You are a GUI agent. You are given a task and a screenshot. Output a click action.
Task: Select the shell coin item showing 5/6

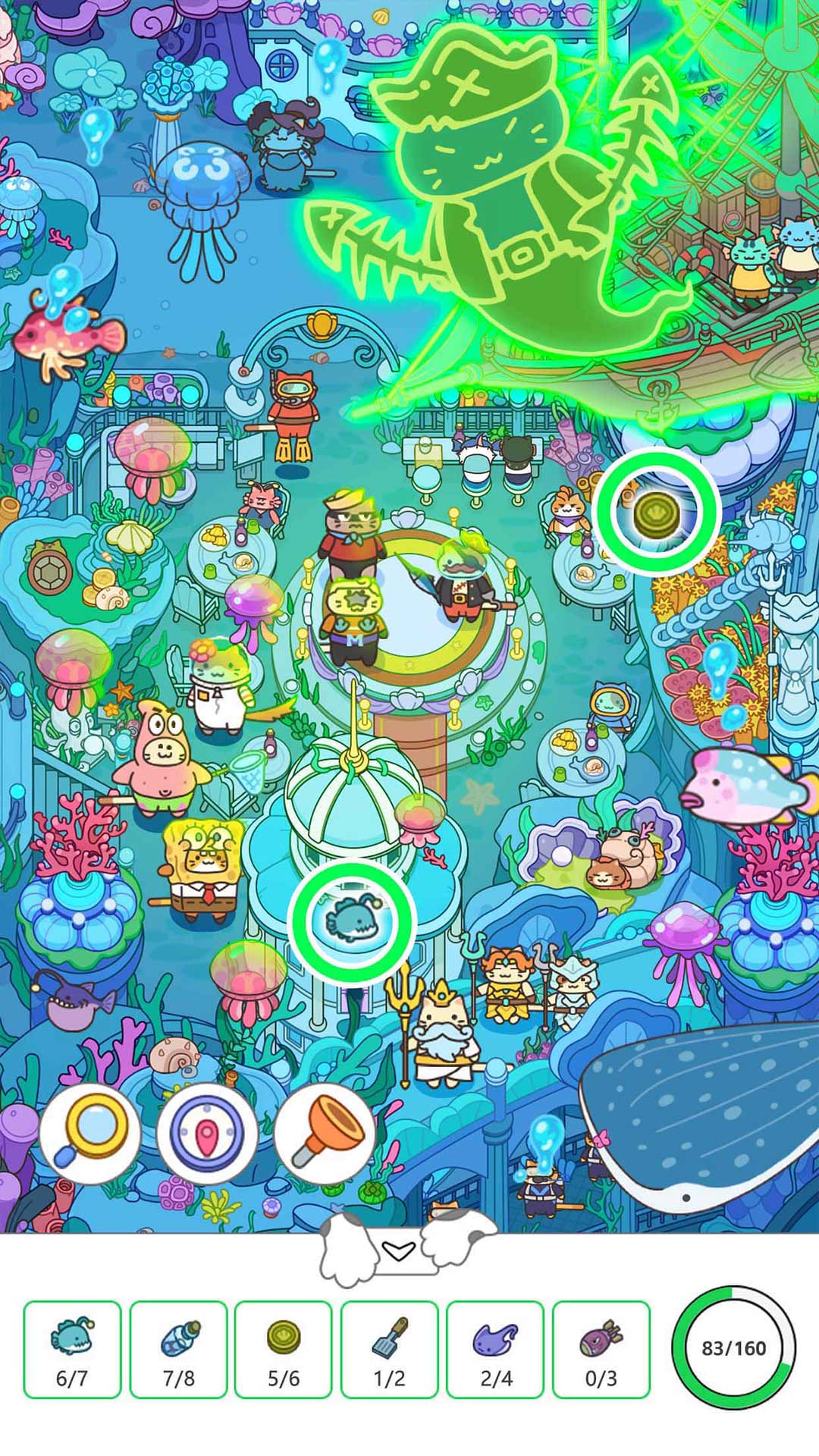click(x=284, y=1349)
